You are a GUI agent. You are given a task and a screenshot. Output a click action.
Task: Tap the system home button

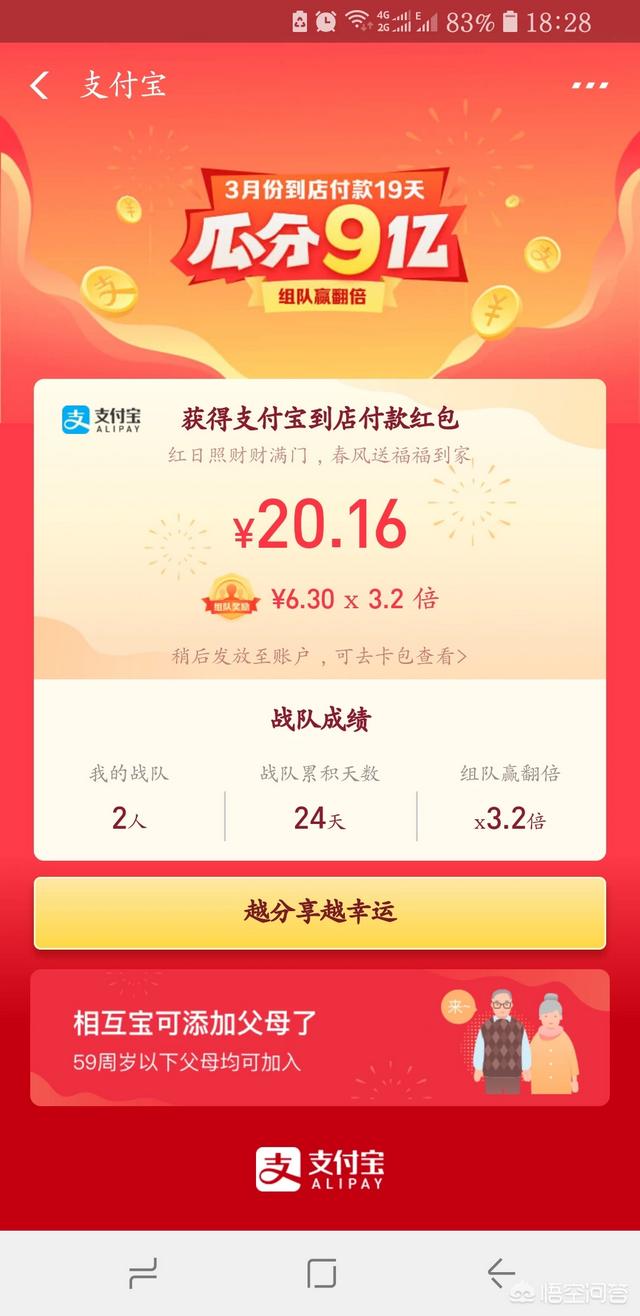(x=321, y=1273)
